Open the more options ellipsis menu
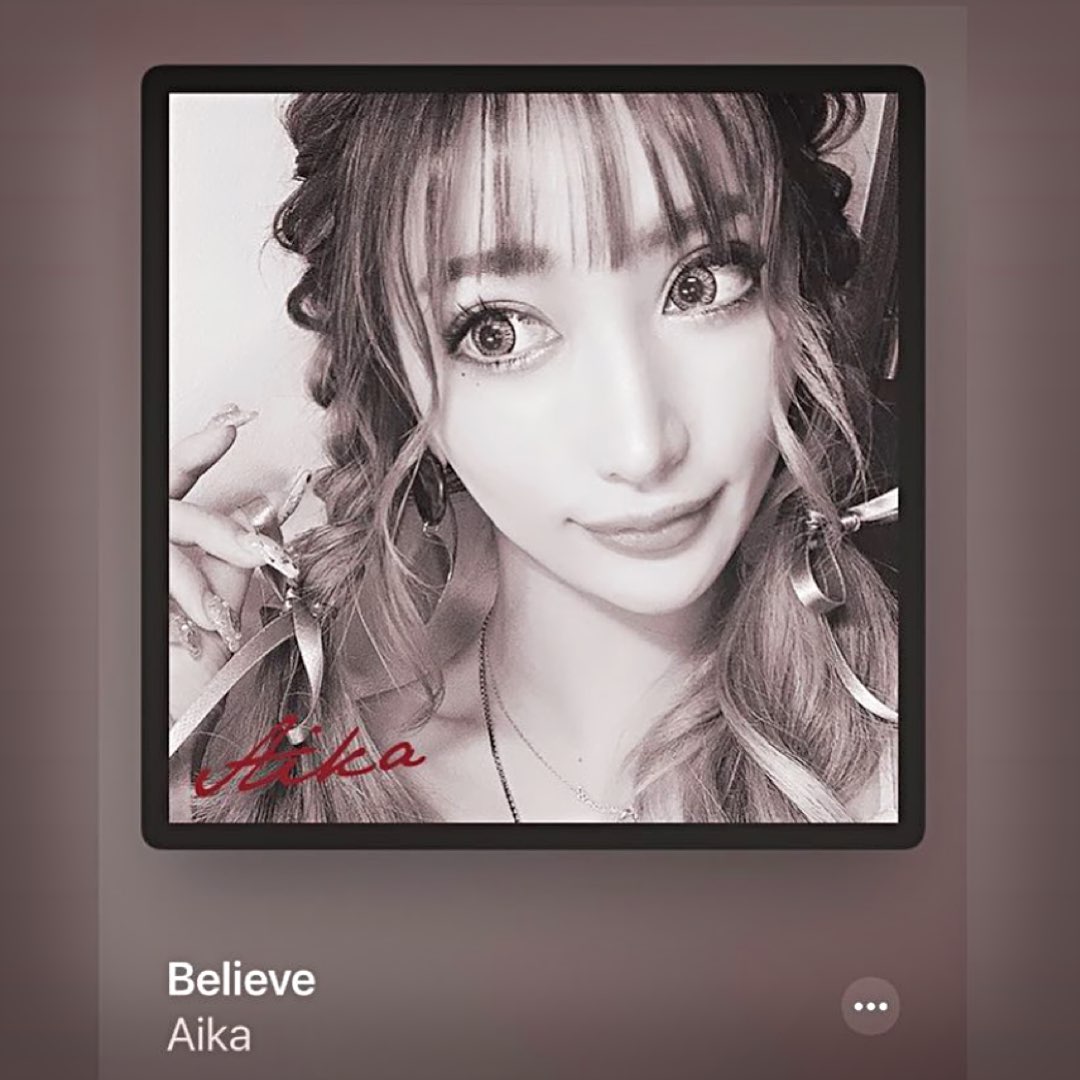Viewport: 1080px width, 1080px height. [870, 1006]
